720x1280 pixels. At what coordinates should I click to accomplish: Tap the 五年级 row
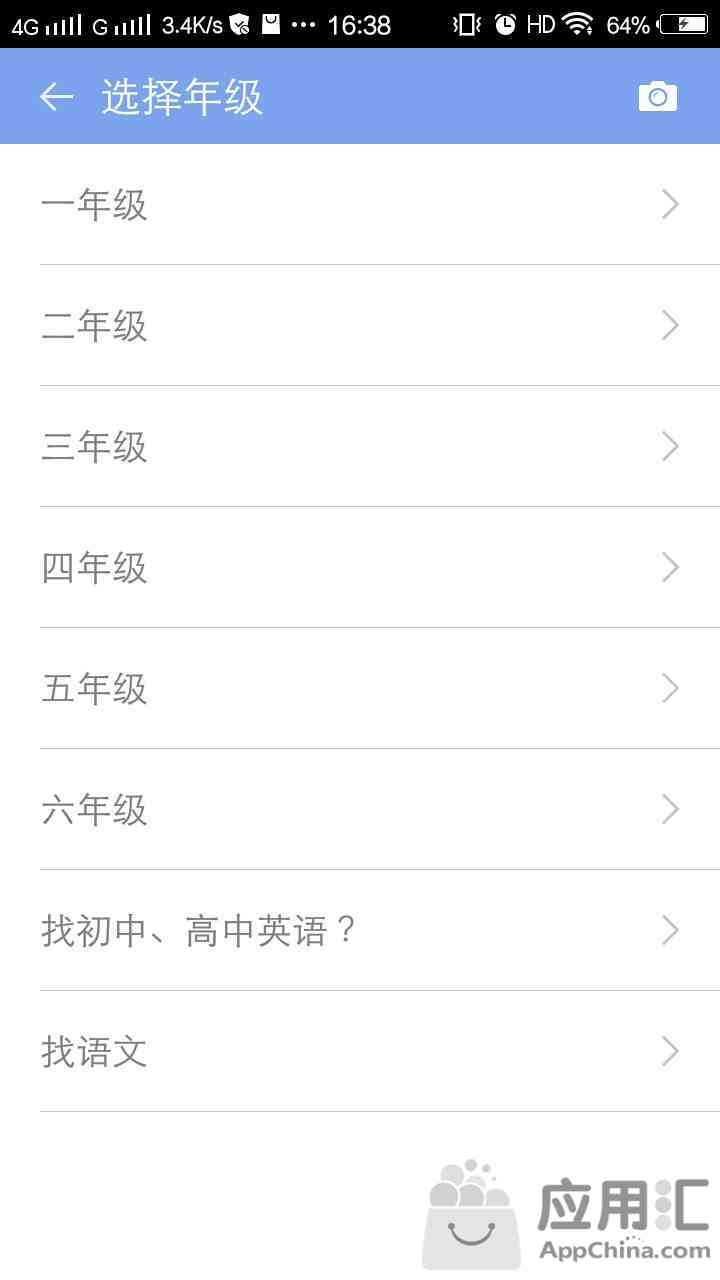(360, 688)
